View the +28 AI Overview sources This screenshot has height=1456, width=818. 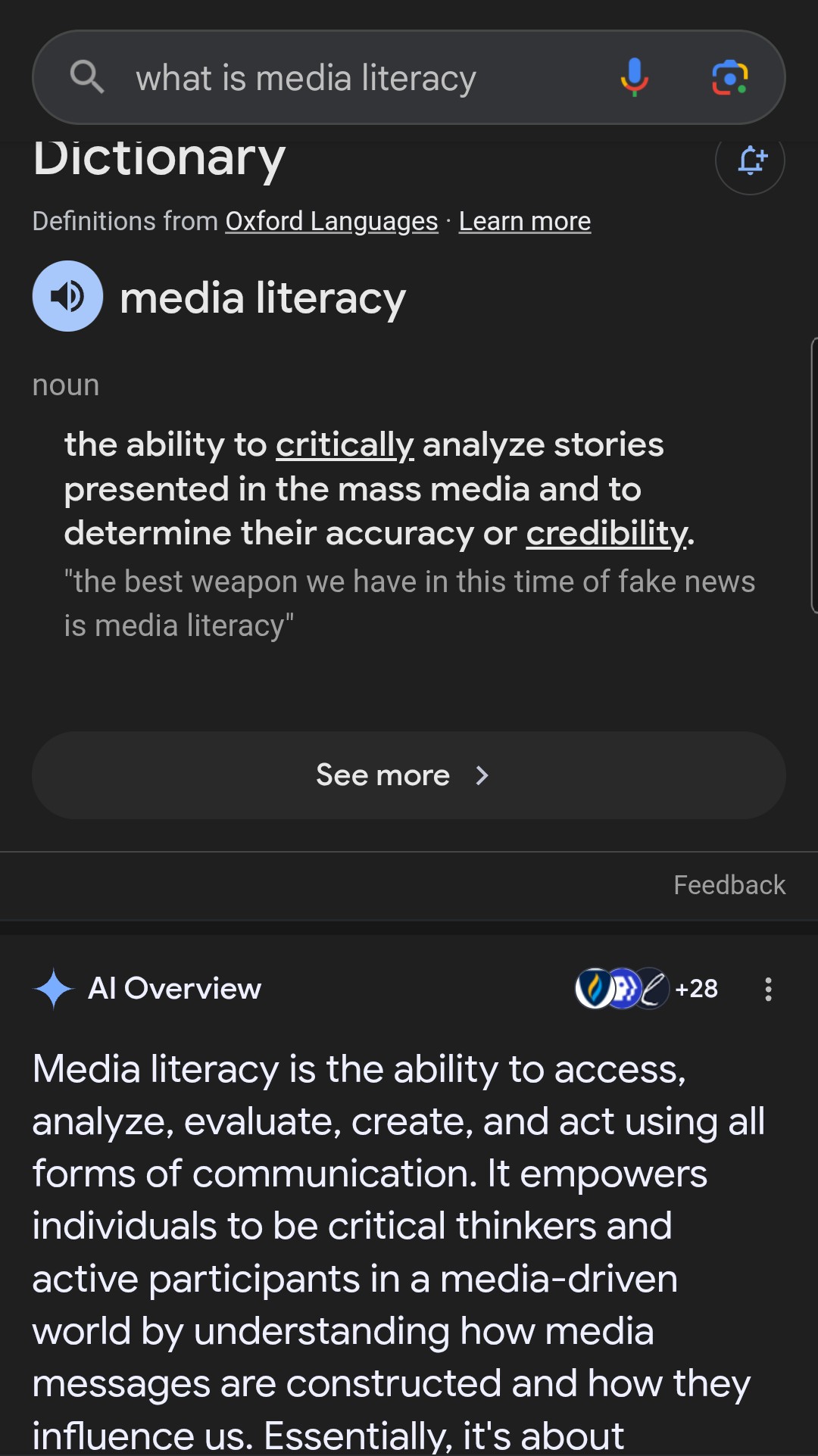tap(647, 989)
